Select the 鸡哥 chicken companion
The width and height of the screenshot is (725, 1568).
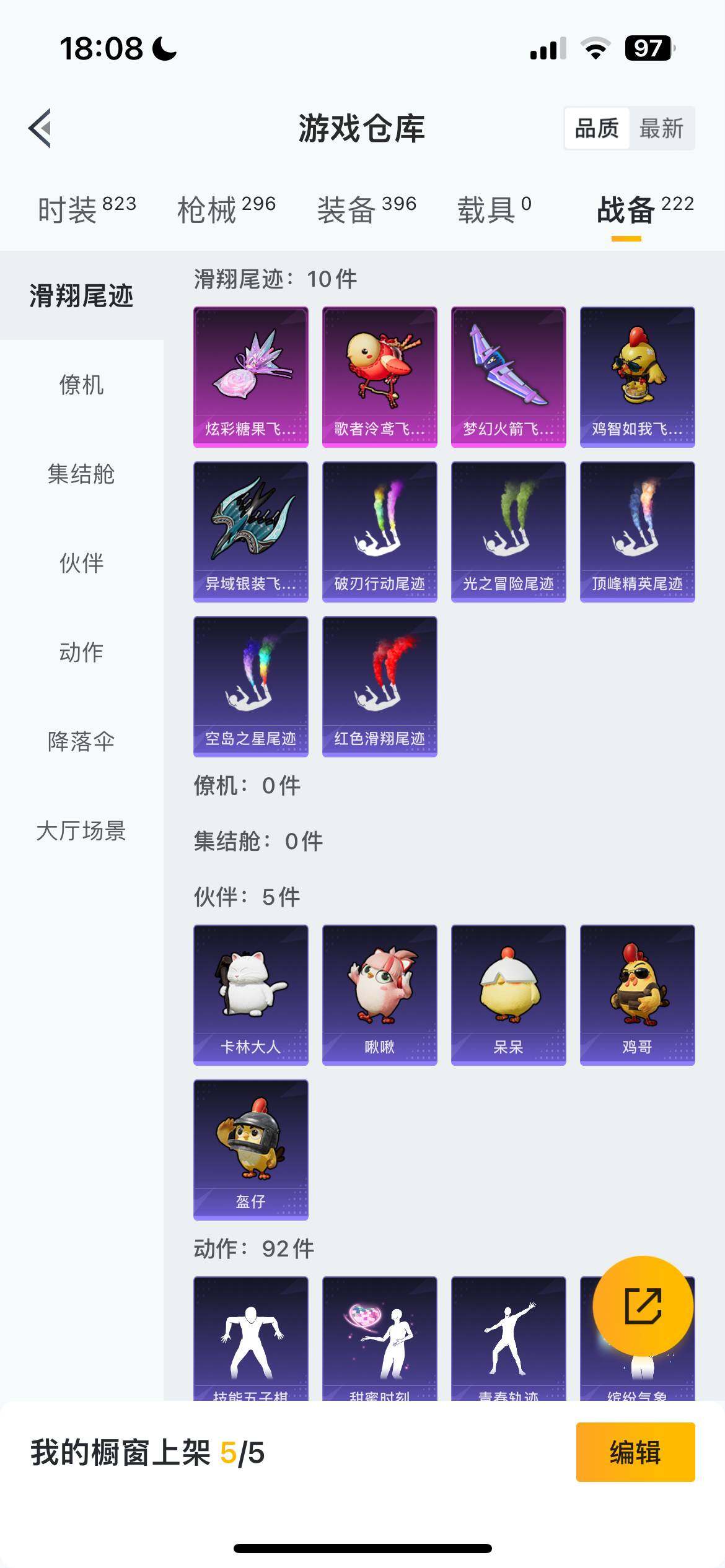click(637, 993)
